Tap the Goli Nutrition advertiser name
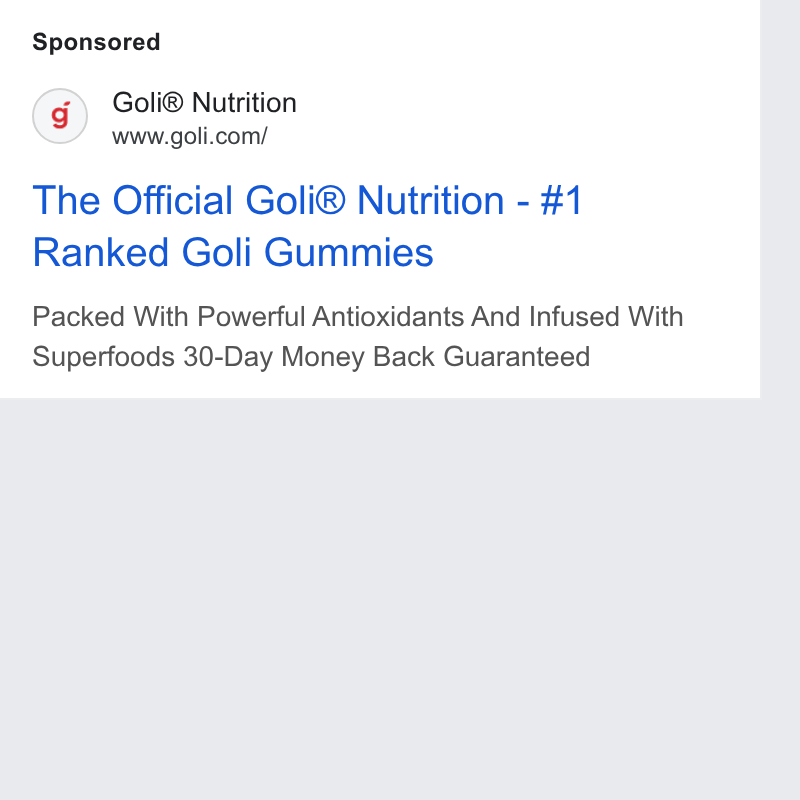The width and height of the screenshot is (800, 800). 204,103
